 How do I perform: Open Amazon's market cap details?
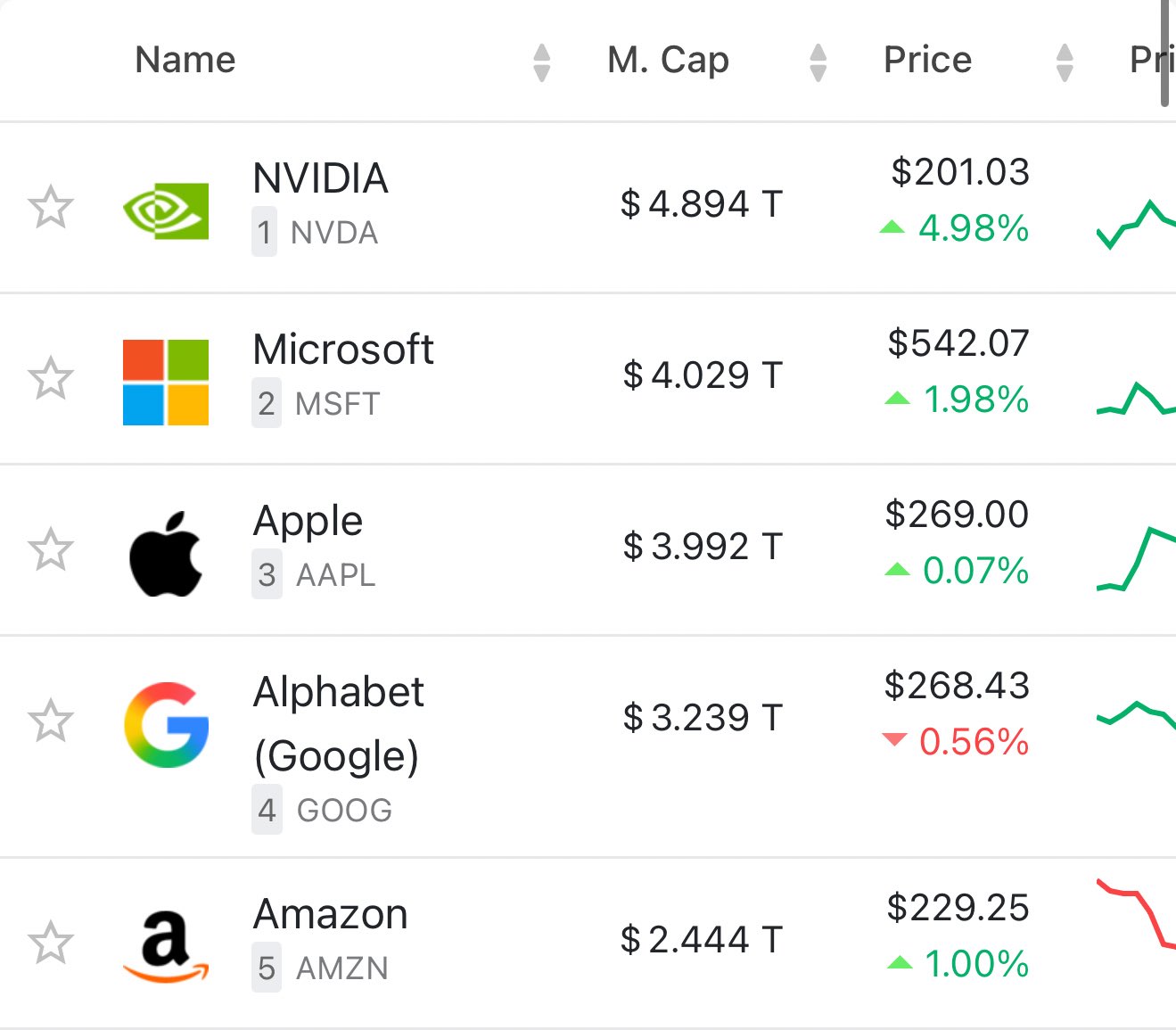pyautogui.click(x=701, y=940)
